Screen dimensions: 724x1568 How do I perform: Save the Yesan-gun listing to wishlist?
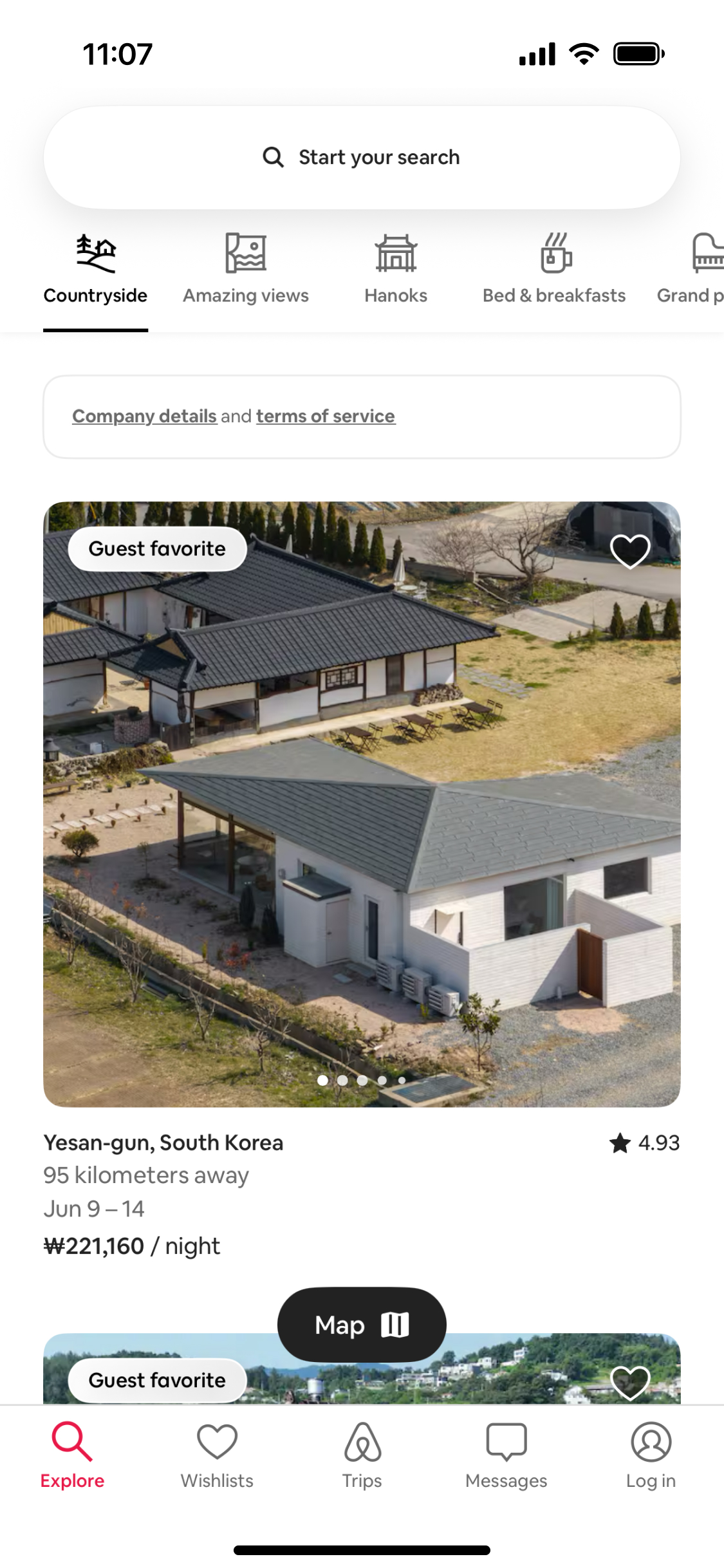(x=629, y=551)
